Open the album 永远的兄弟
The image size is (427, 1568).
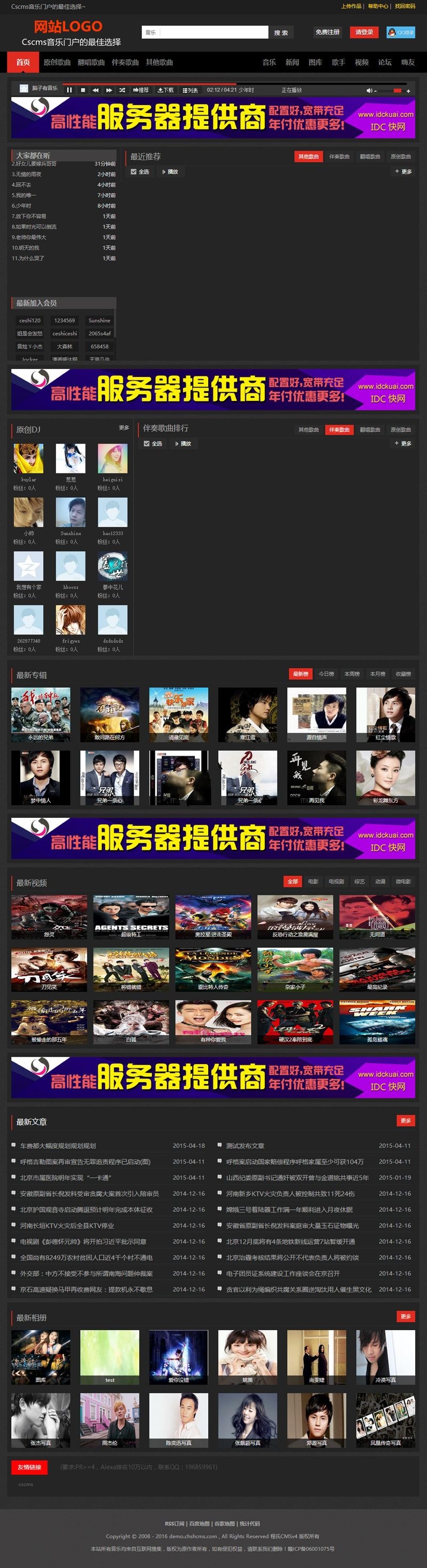coord(40,714)
